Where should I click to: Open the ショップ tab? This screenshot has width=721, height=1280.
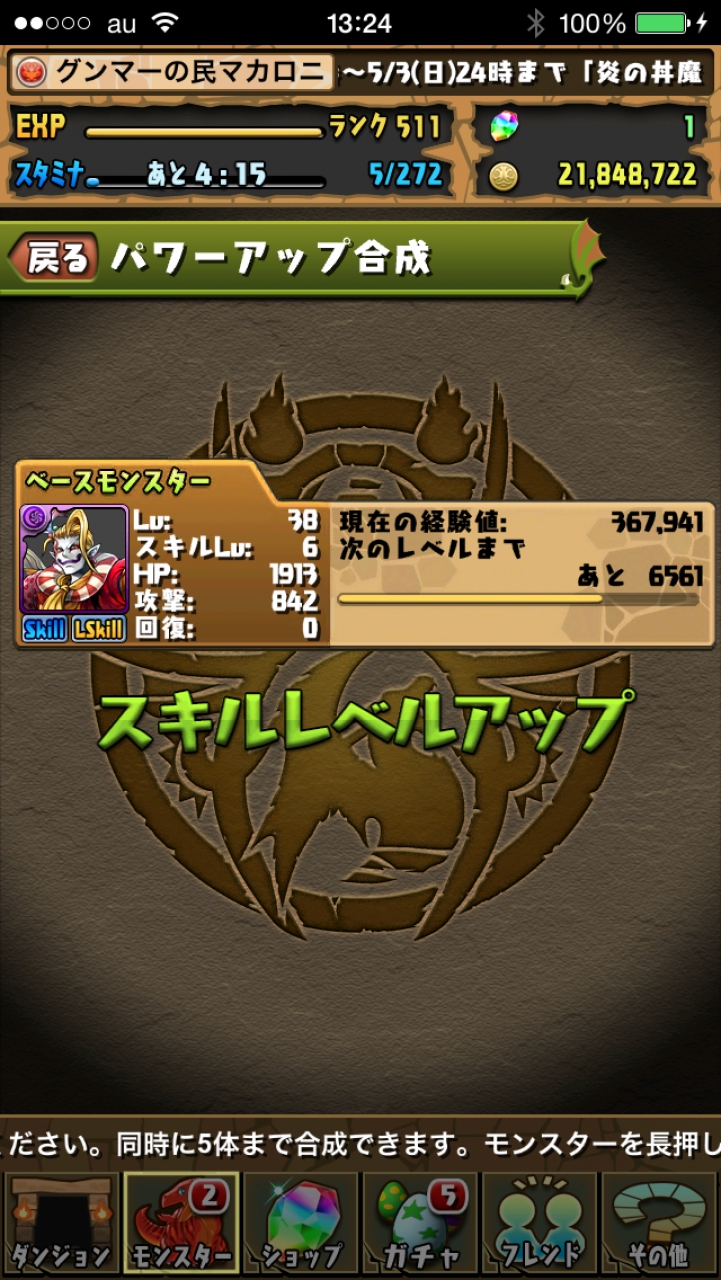click(301, 1223)
